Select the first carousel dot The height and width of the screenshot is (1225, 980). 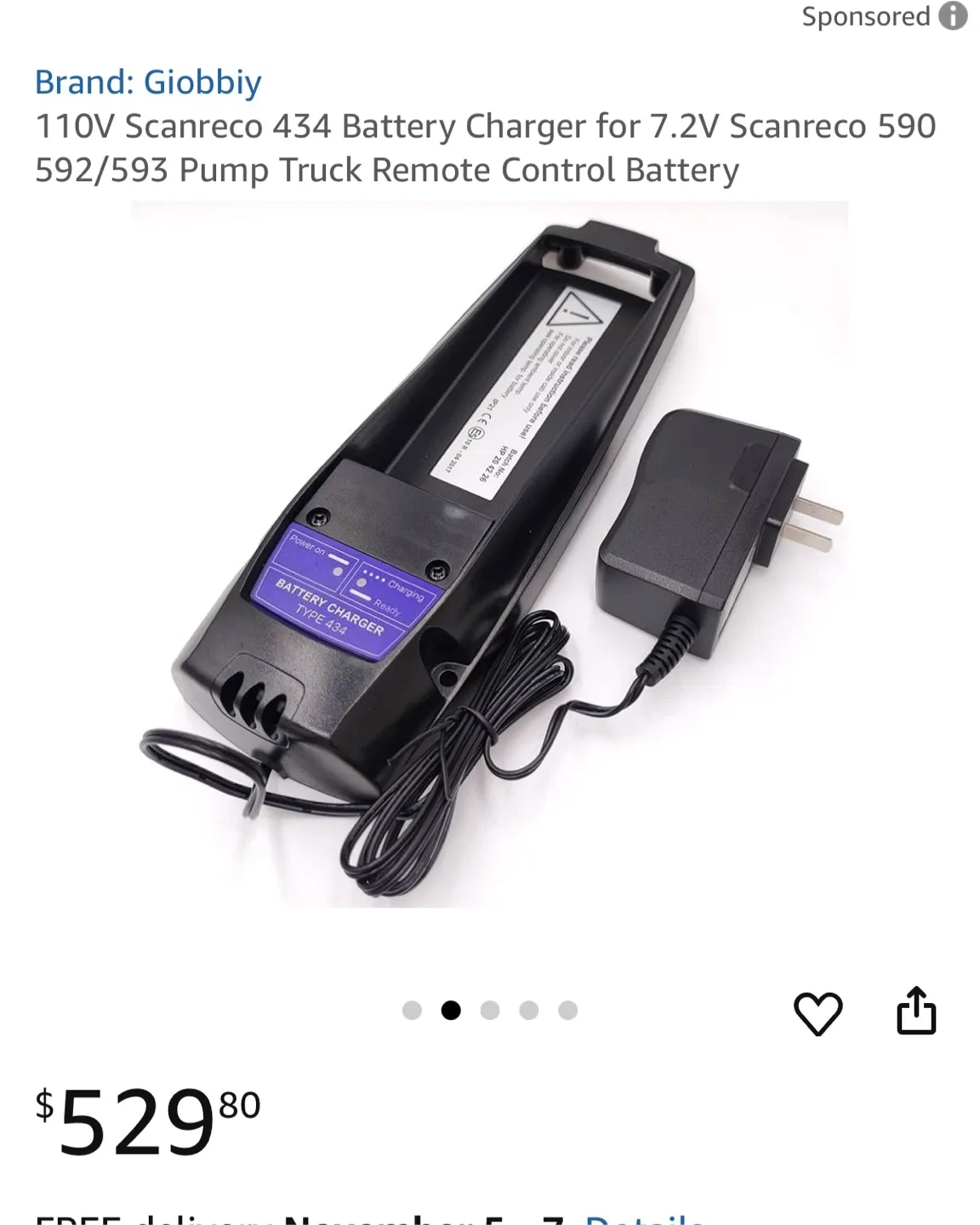click(x=413, y=1011)
